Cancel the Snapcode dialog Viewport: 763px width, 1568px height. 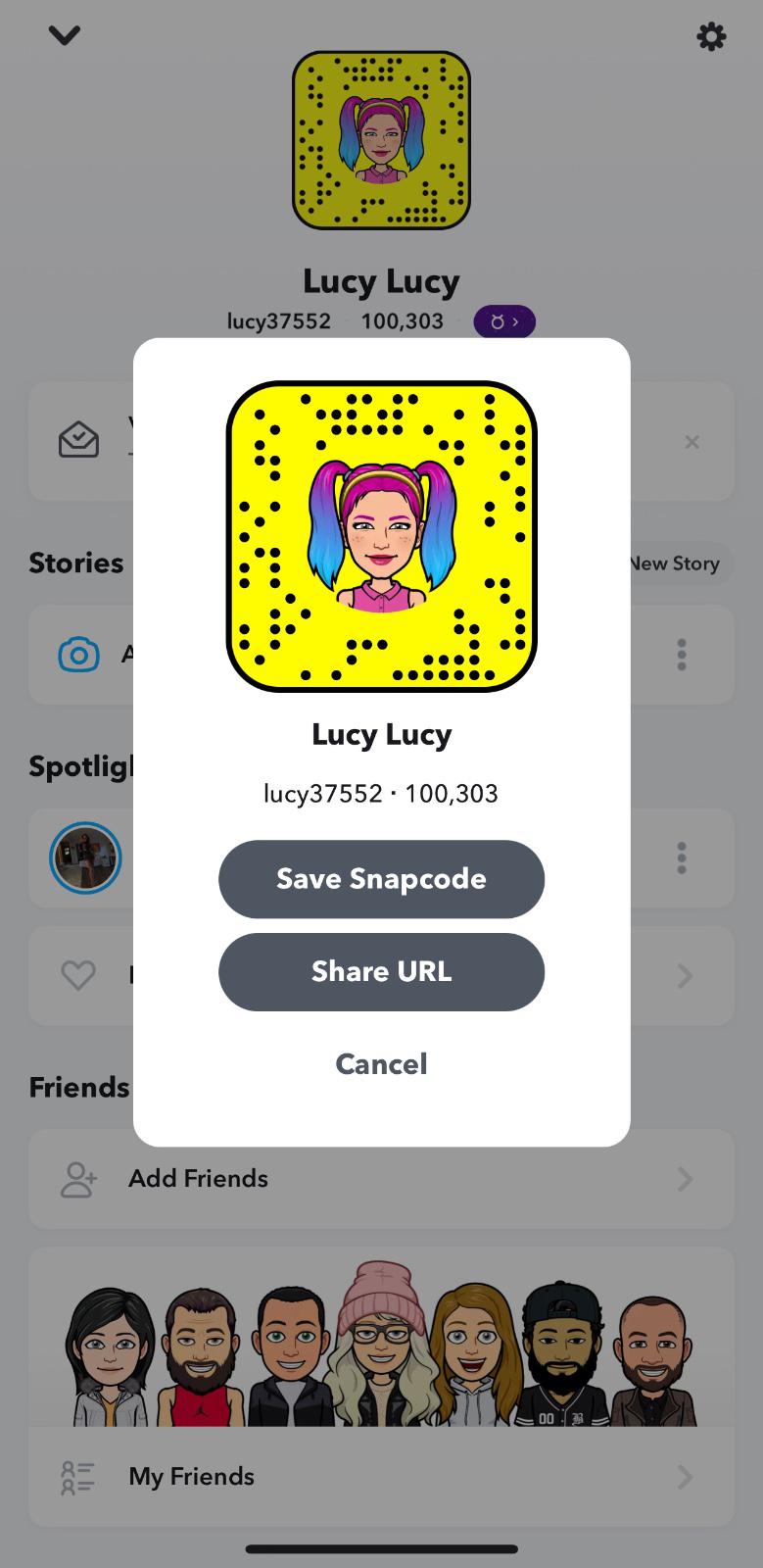[x=381, y=1064]
